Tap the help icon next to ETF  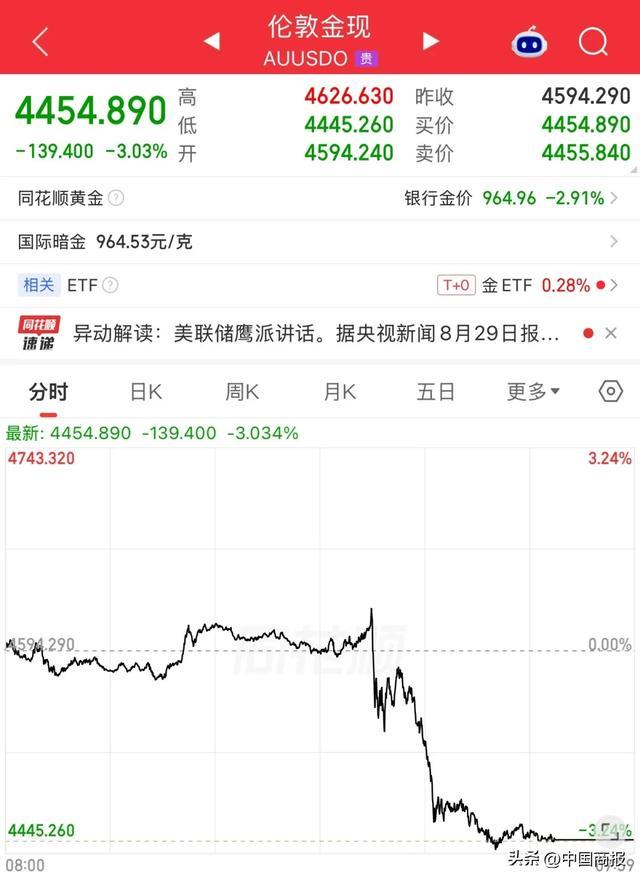[110, 285]
